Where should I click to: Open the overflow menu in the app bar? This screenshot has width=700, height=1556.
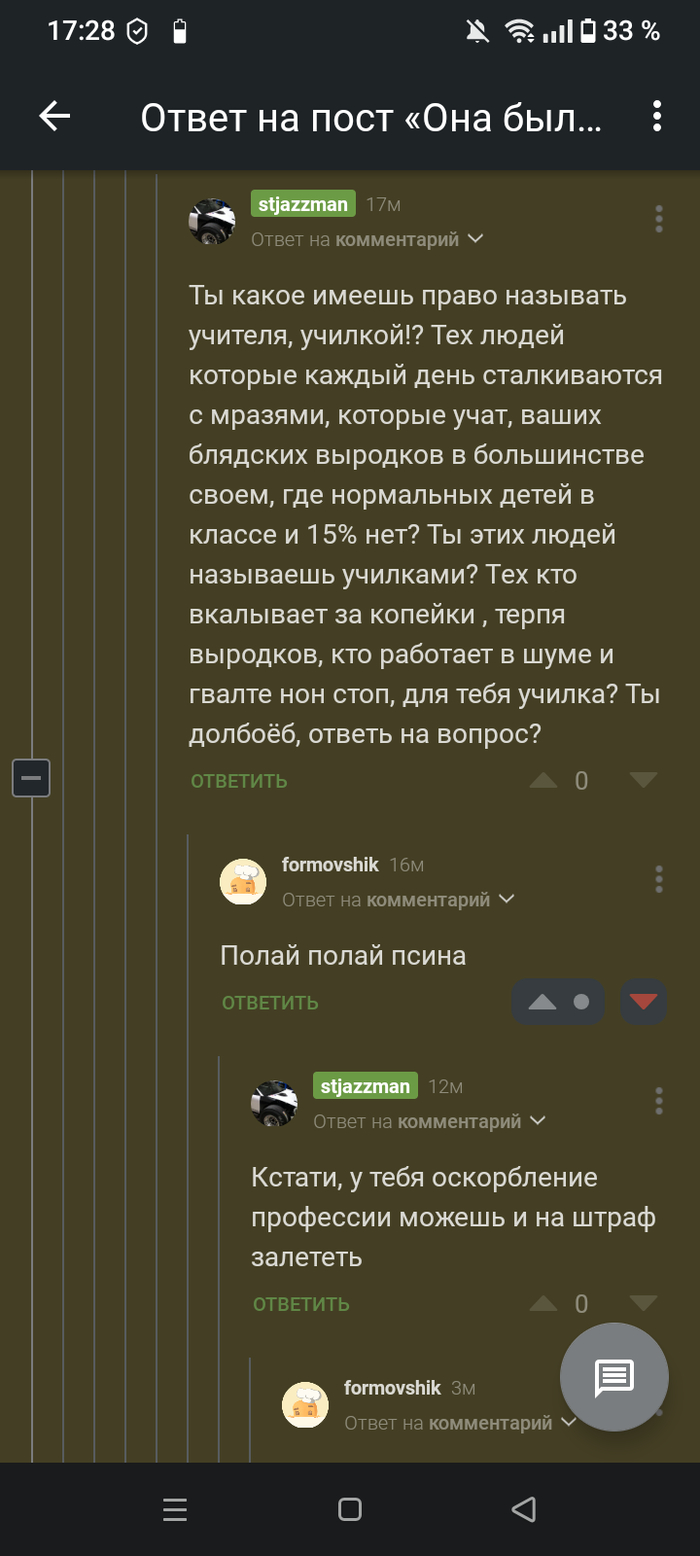pos(657,117)
